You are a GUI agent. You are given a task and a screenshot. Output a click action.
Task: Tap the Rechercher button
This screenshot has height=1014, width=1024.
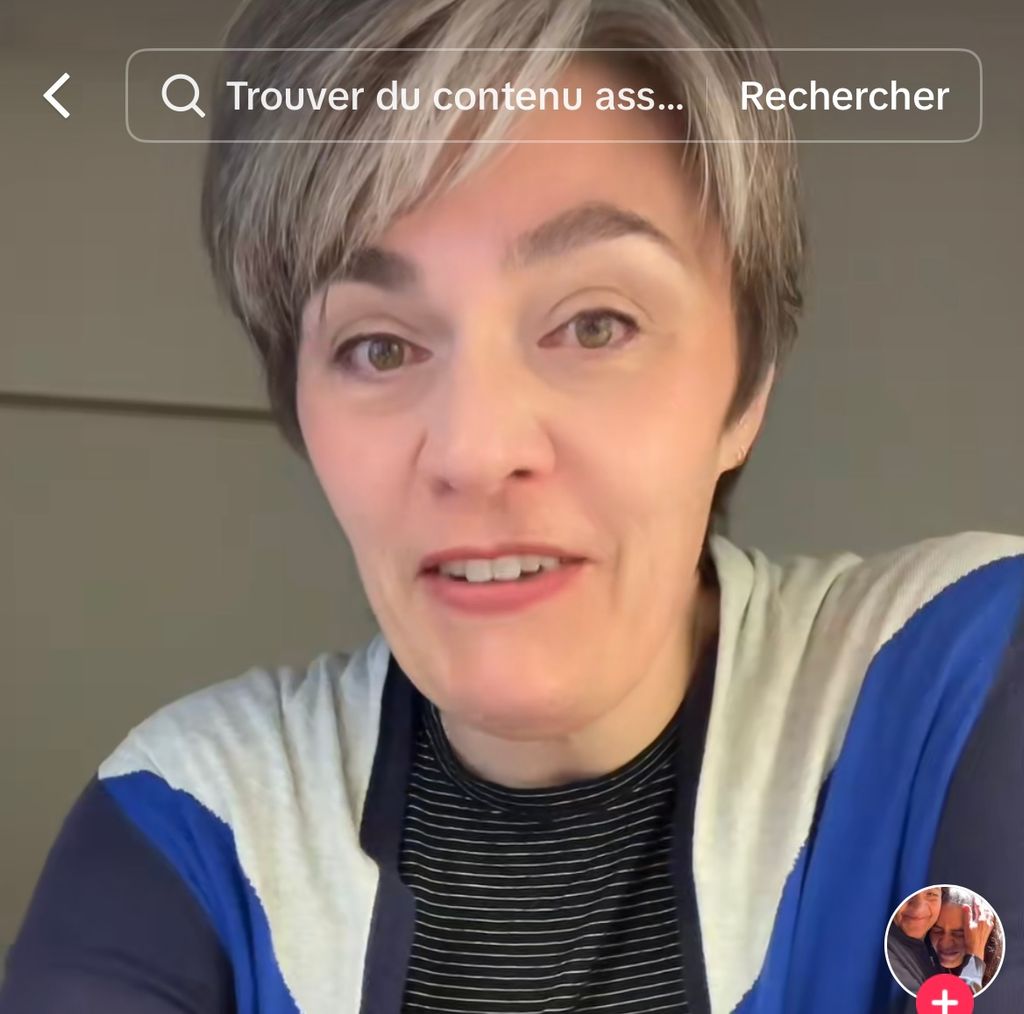(843, 96)
